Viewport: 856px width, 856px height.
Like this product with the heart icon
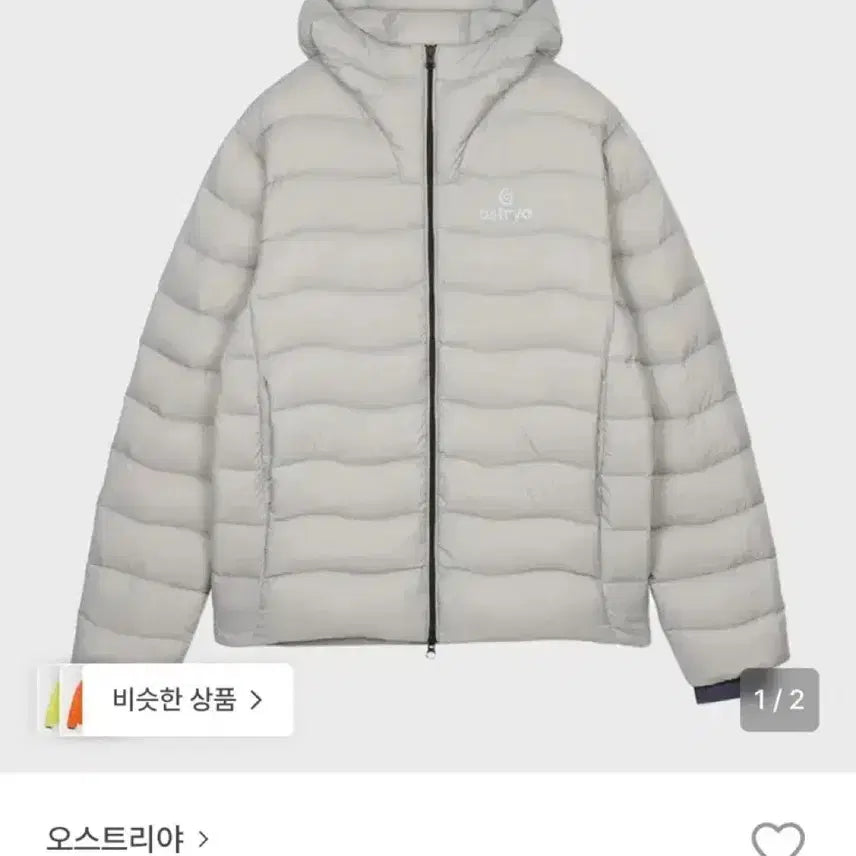777,840
